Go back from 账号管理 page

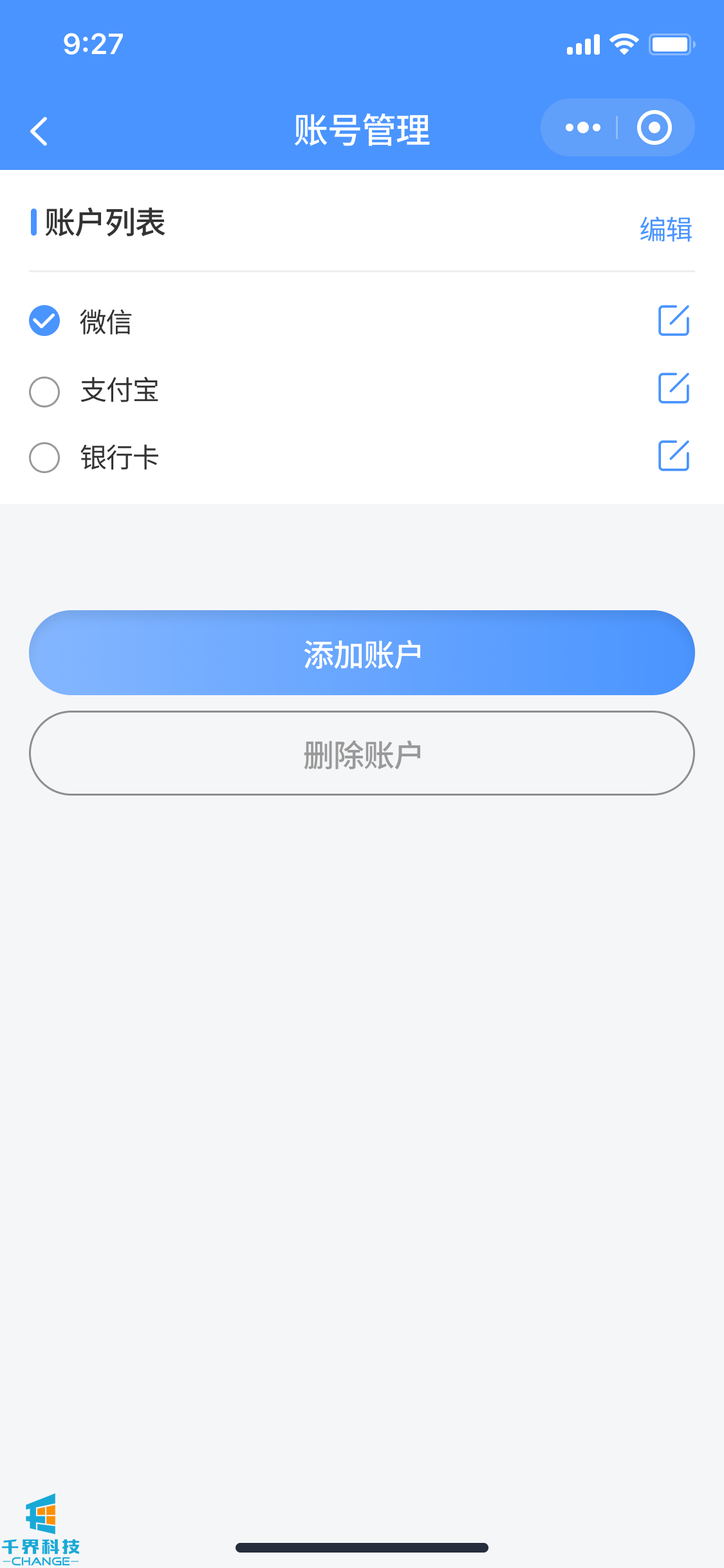coord(39,131)
